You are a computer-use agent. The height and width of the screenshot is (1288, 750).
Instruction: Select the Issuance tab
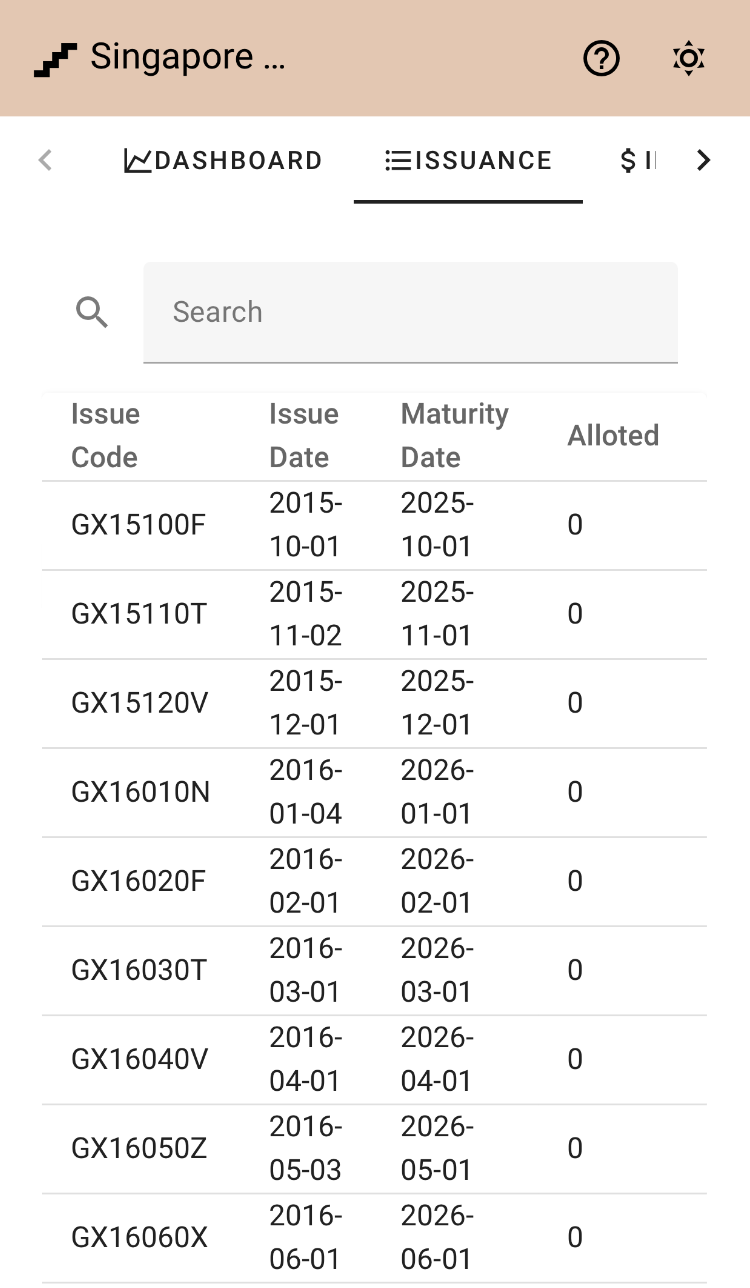click(x=468, y=160)
